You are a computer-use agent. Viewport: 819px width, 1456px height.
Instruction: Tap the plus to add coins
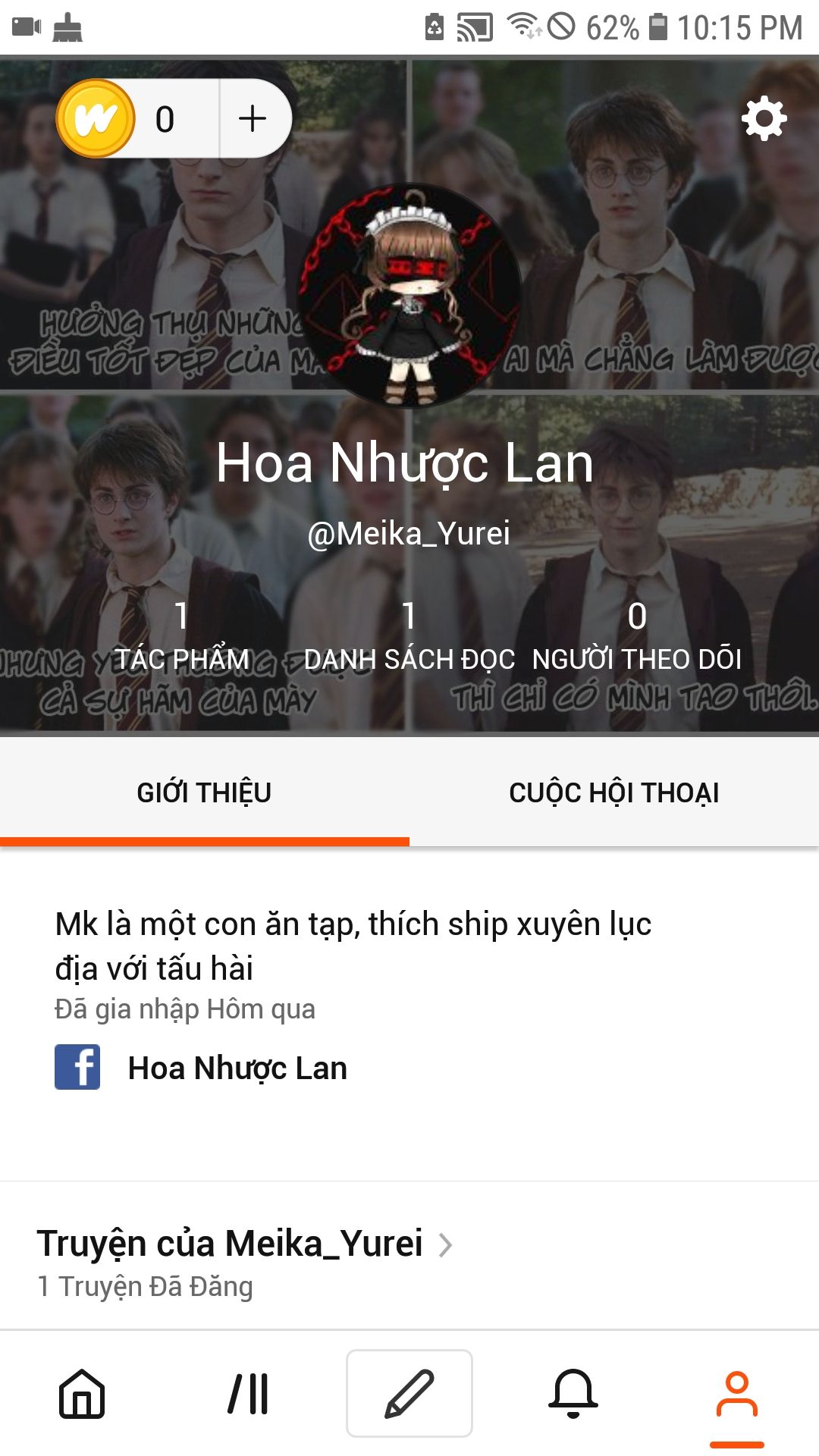pyautogui.click(x=253, y=119)
